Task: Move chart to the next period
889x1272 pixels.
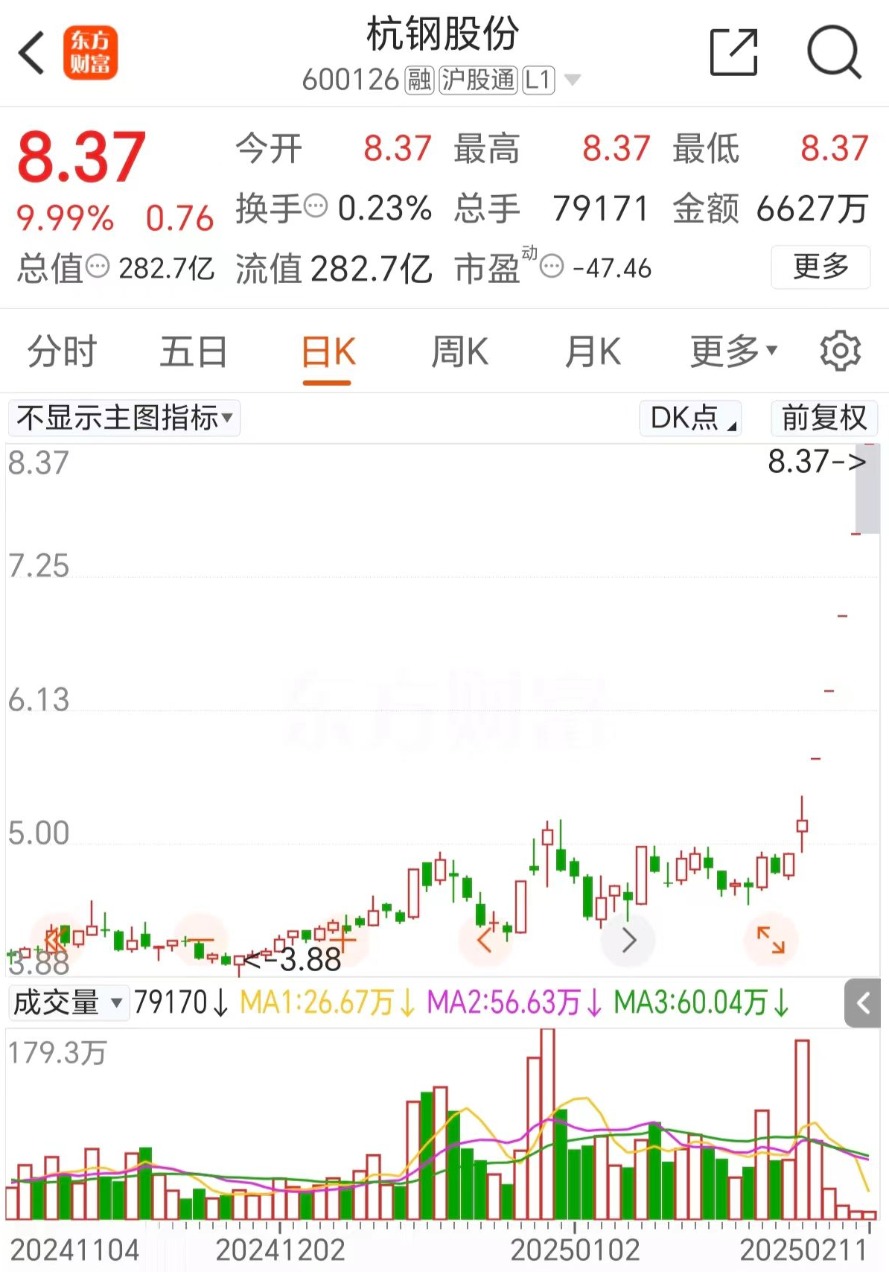Action: click(x=628, y=941)
